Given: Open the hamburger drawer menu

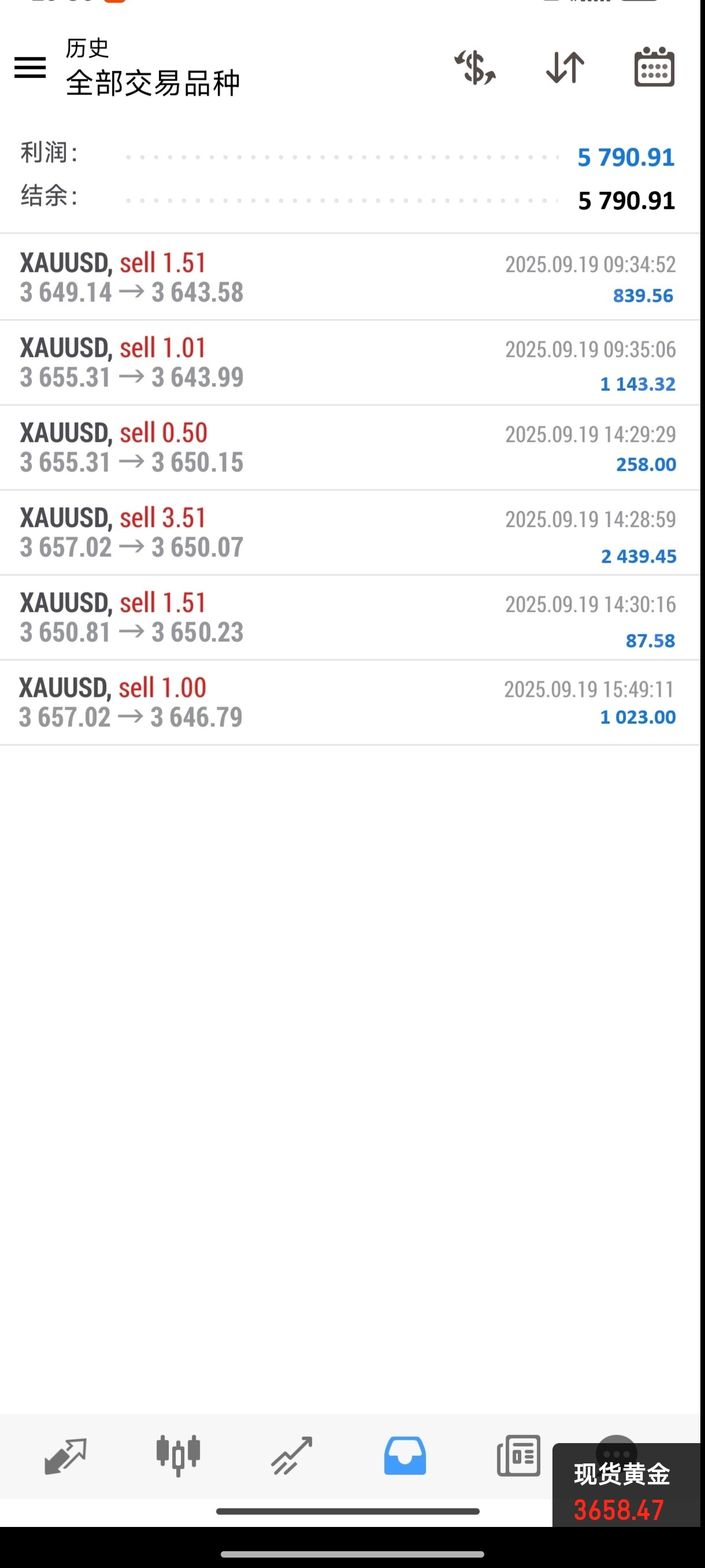Looking at the screenshot, I should [30, 67].
